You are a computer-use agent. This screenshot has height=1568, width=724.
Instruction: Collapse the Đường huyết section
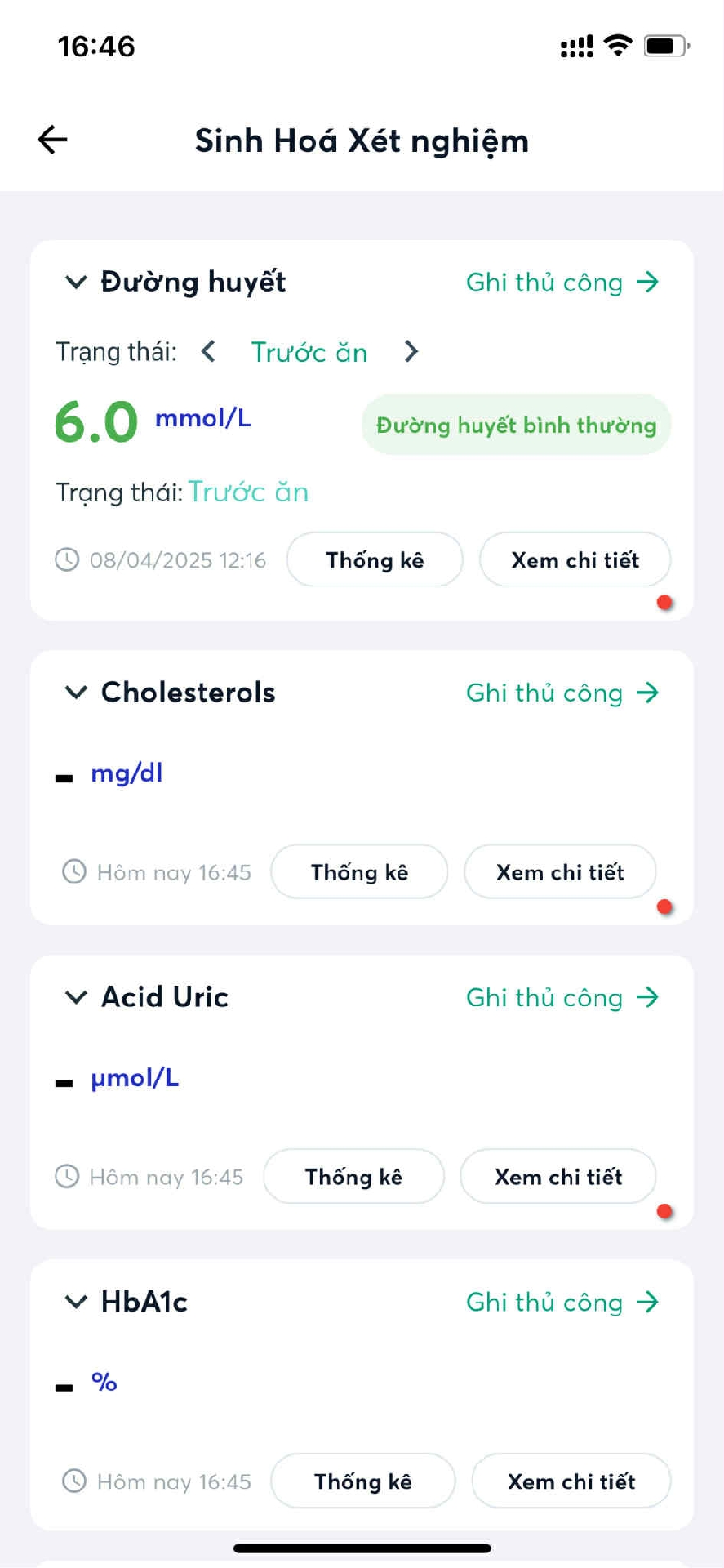coord(76,283)
